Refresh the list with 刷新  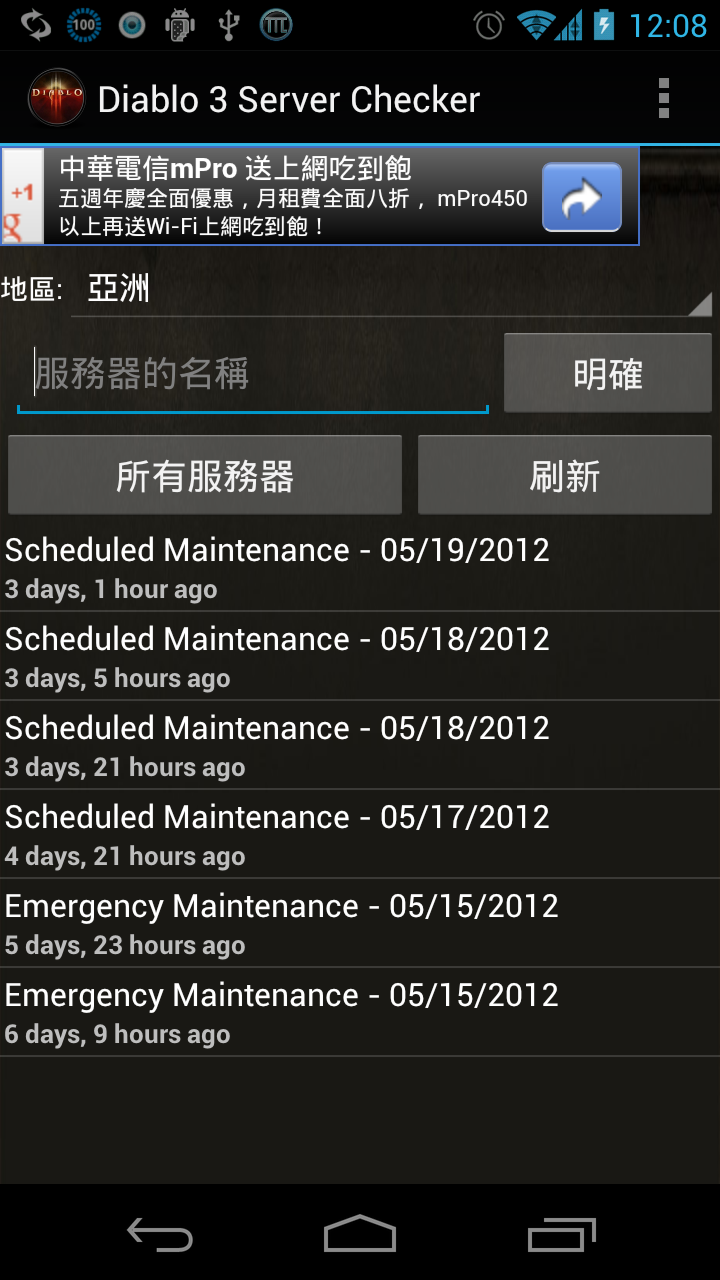click(564, 476)
